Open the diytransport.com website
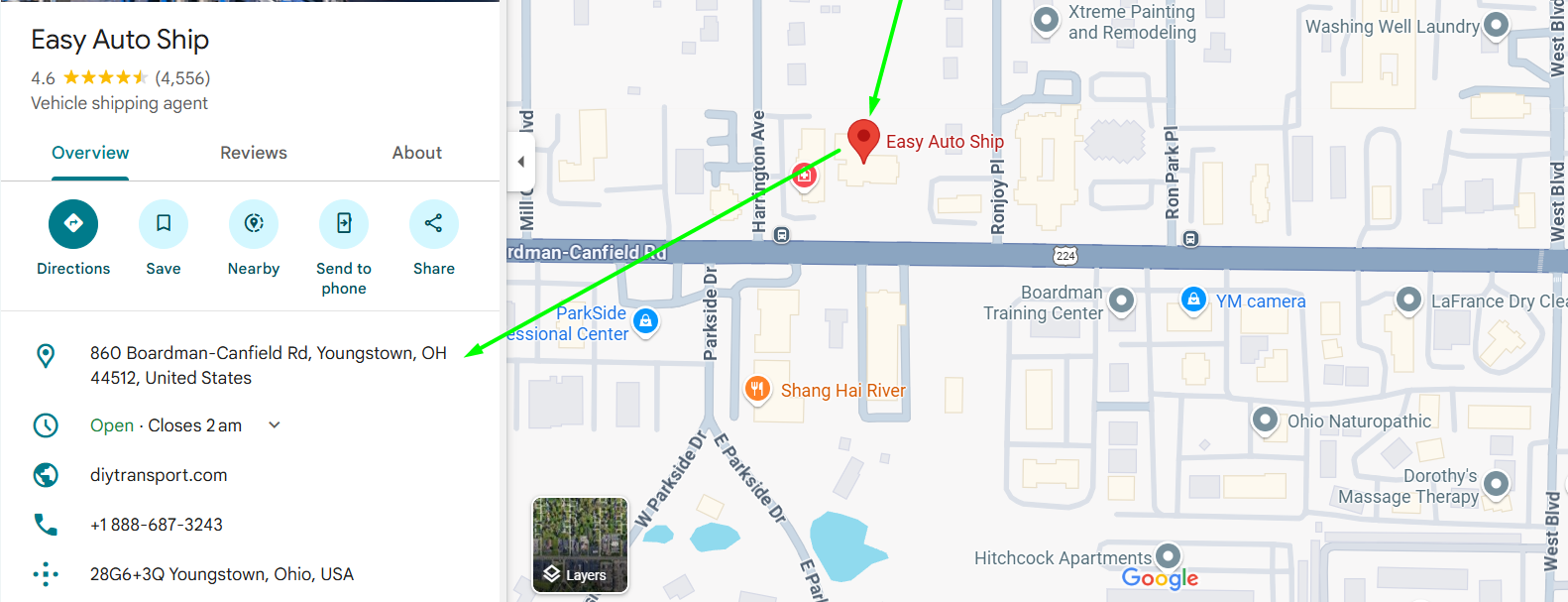Image resolution: width=1568 pixels, height=602 pixels. pos(159,475)
